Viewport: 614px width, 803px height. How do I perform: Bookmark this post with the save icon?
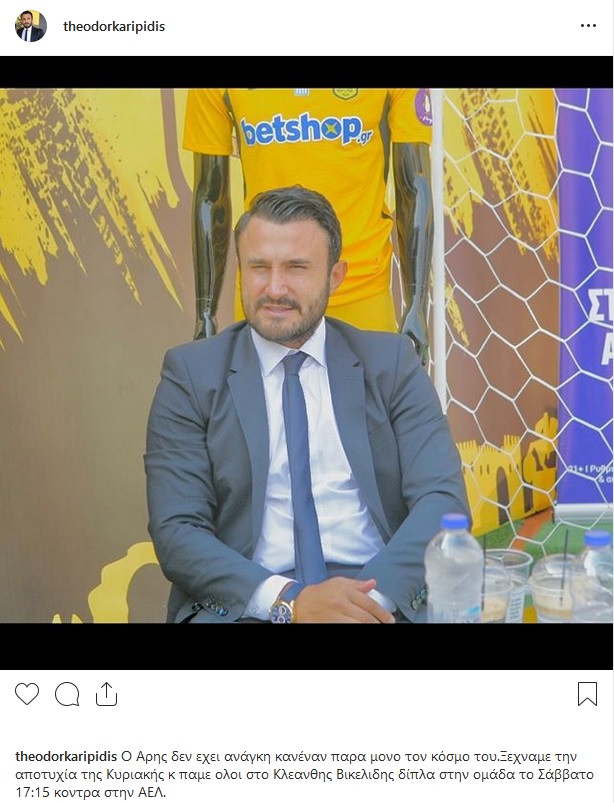click(x=587, y=694)
